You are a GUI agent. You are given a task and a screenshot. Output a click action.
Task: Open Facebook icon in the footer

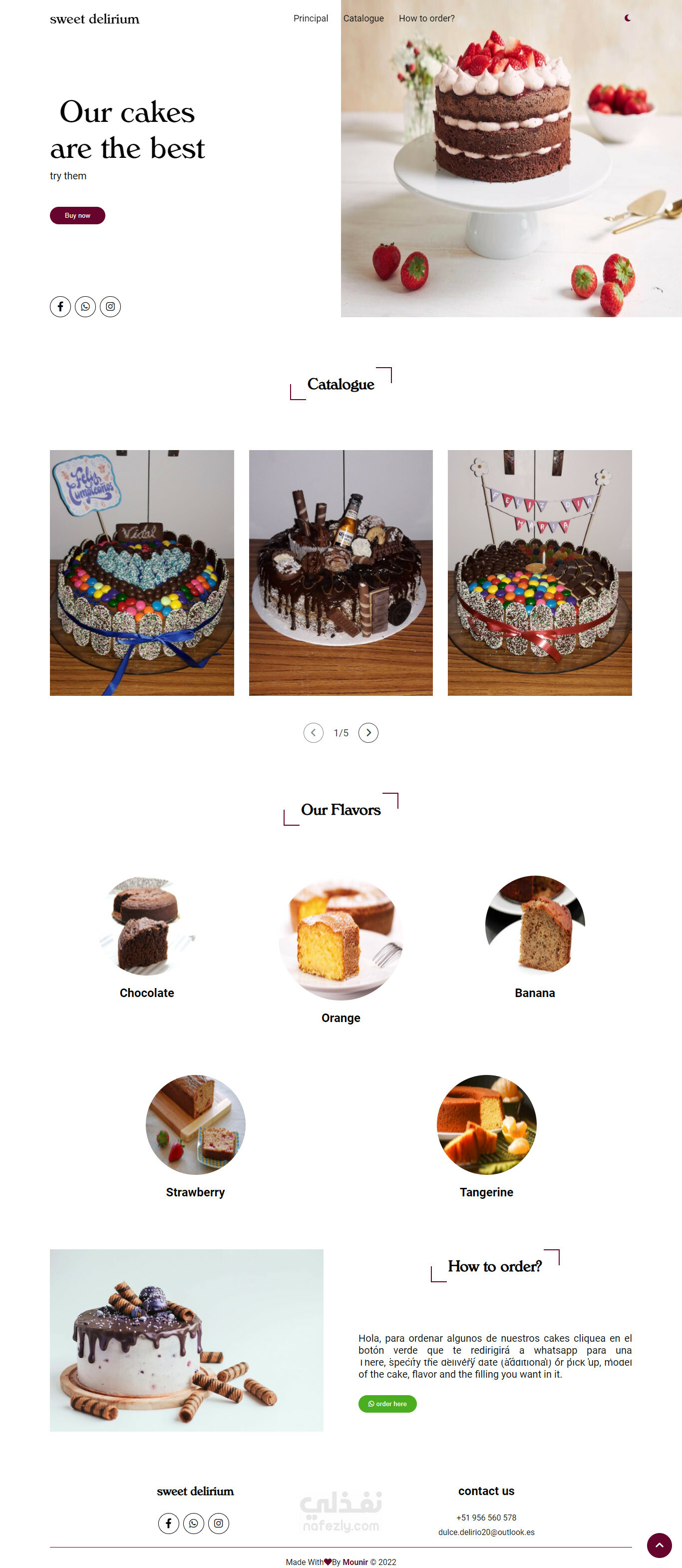169,1523
